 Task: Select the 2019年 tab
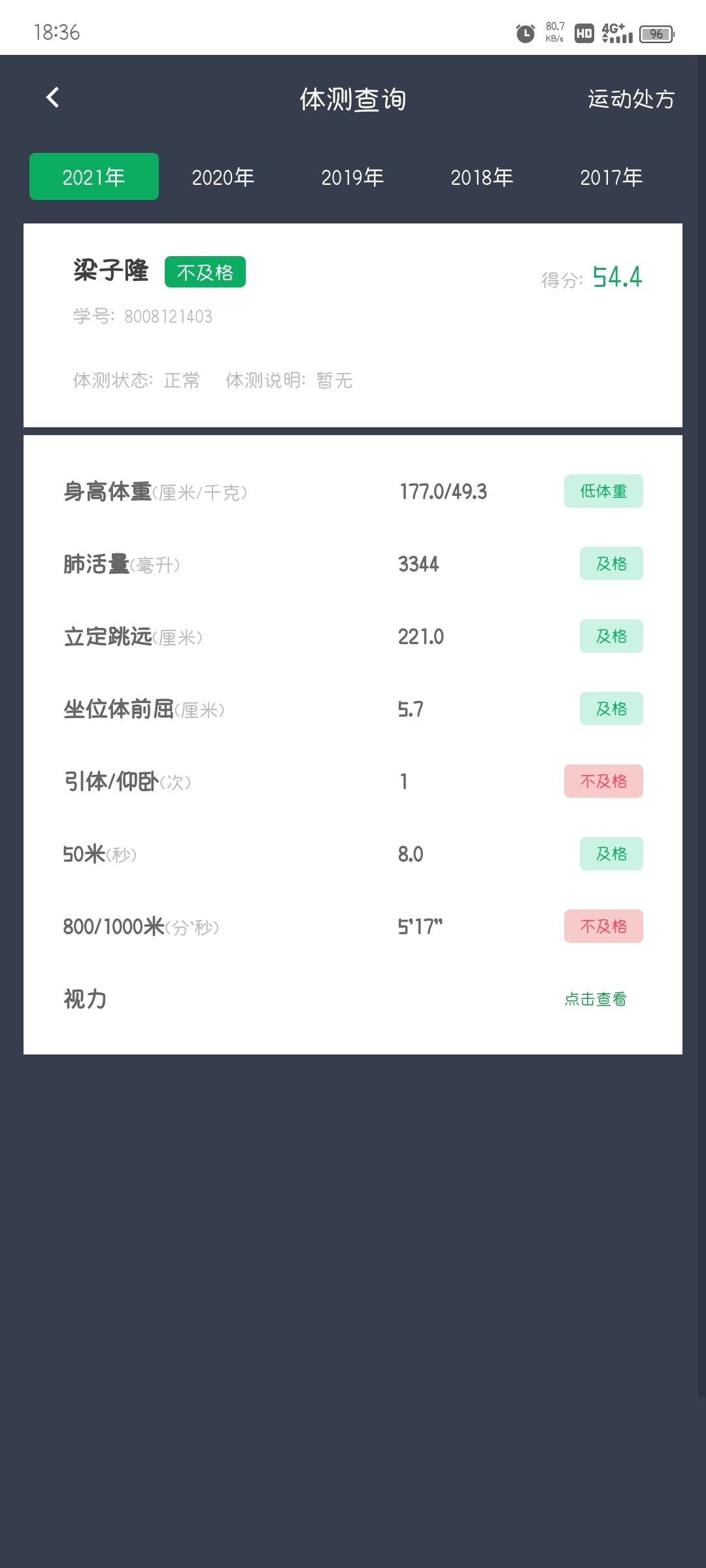tap(352, 176)
